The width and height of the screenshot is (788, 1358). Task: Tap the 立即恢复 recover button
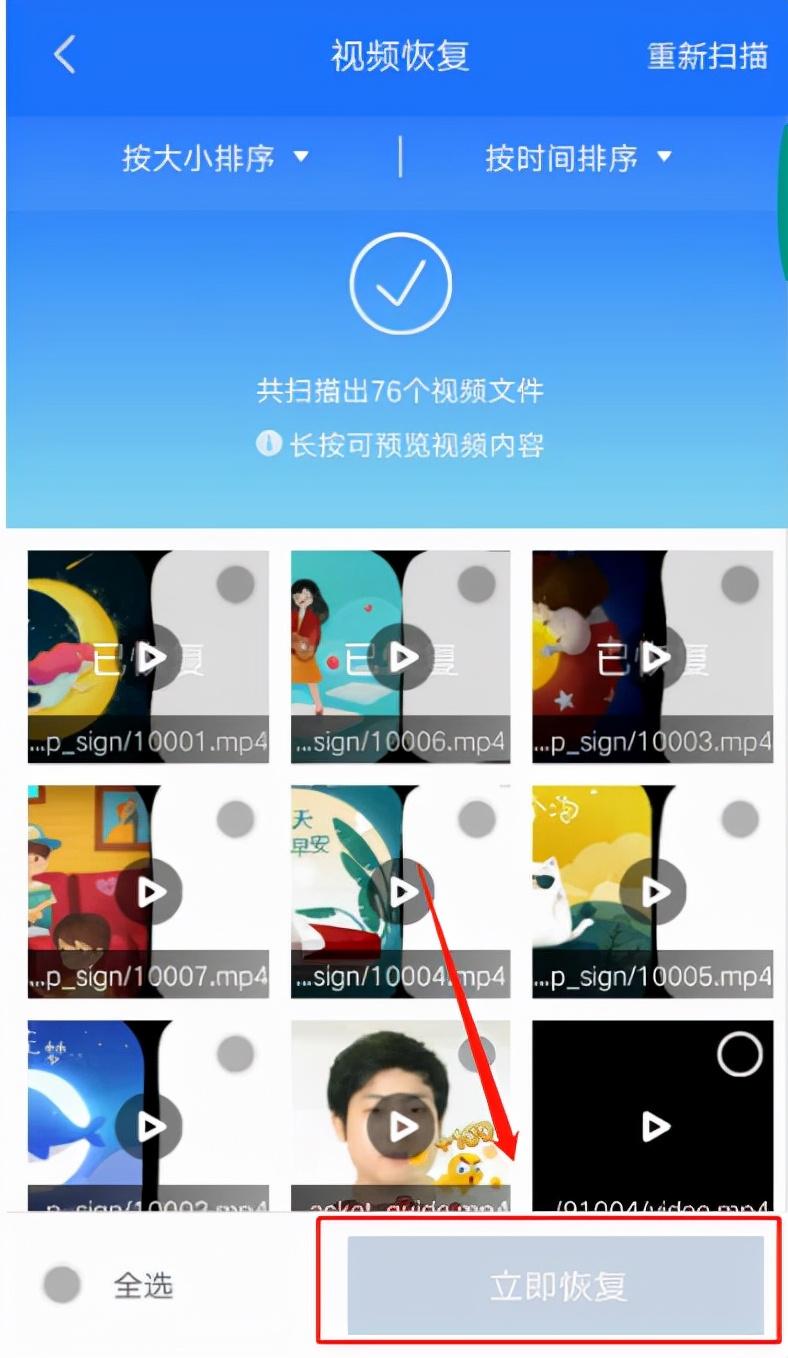point(555,1285)
